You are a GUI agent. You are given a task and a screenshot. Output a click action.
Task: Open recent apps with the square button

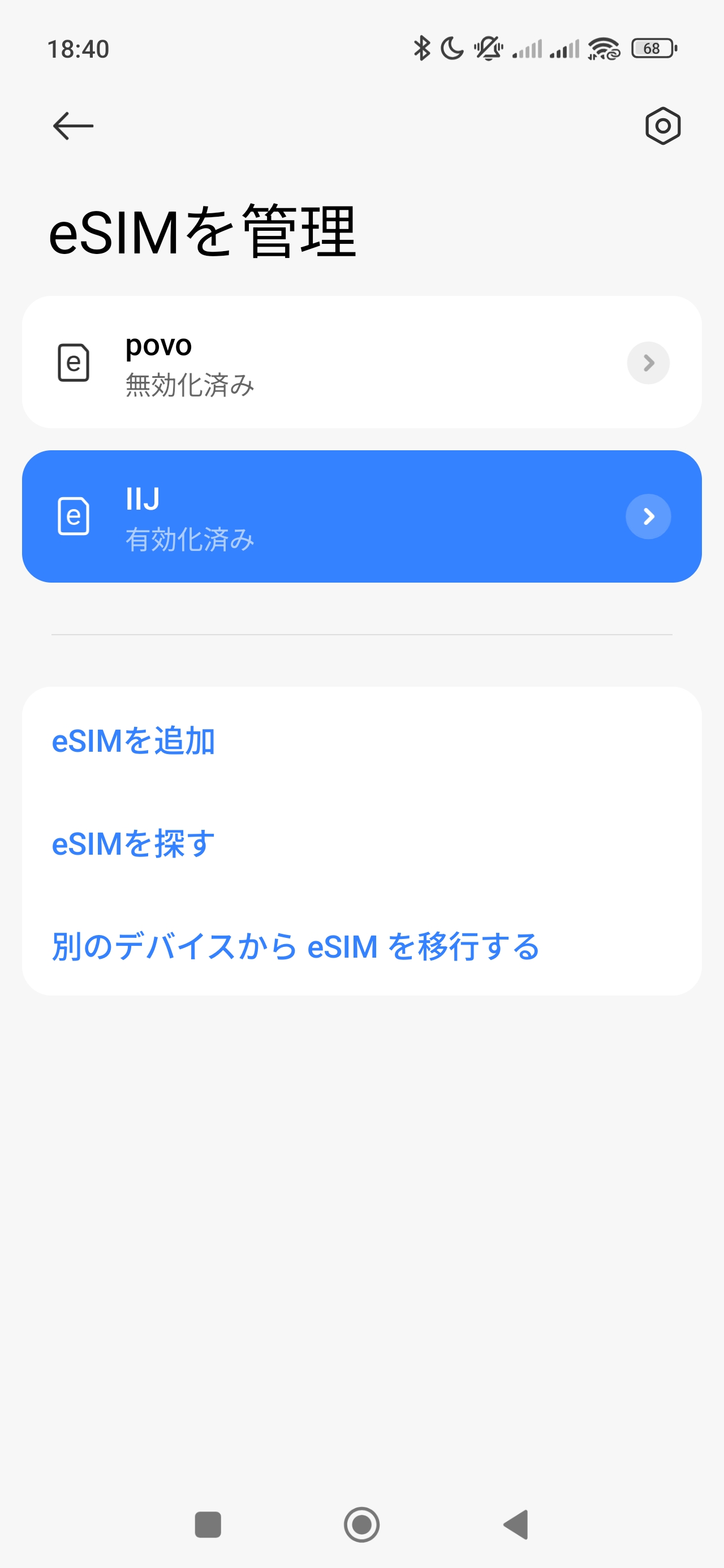208,1524
